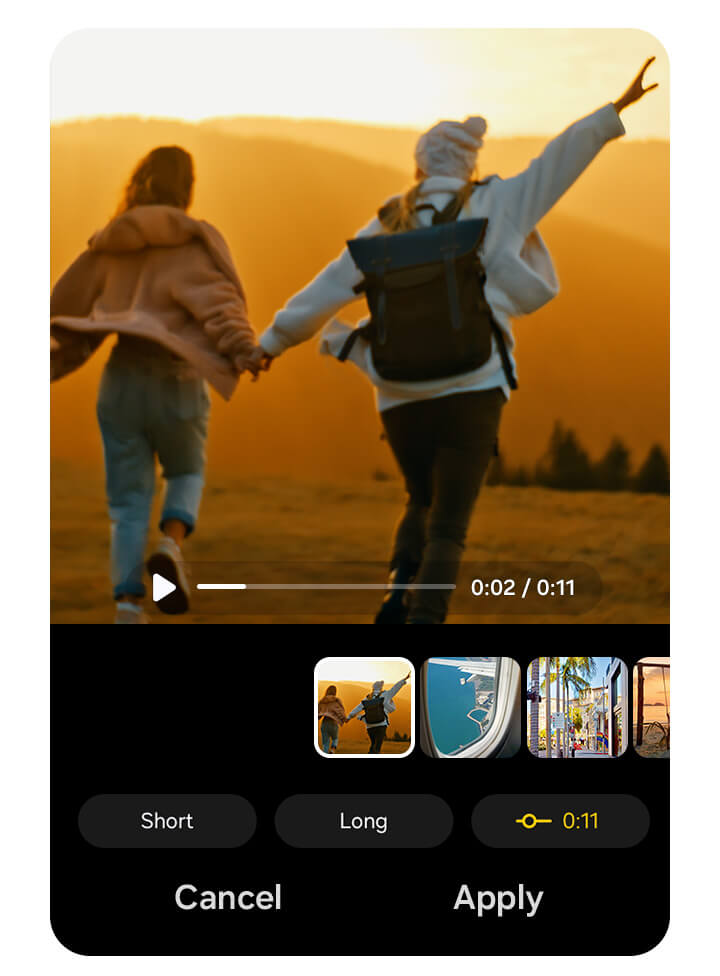Image resolution: width=720 pixels, height=976 pixels.
Task: Select the partially visible last clip thumbnail
Action: point(652,707)
